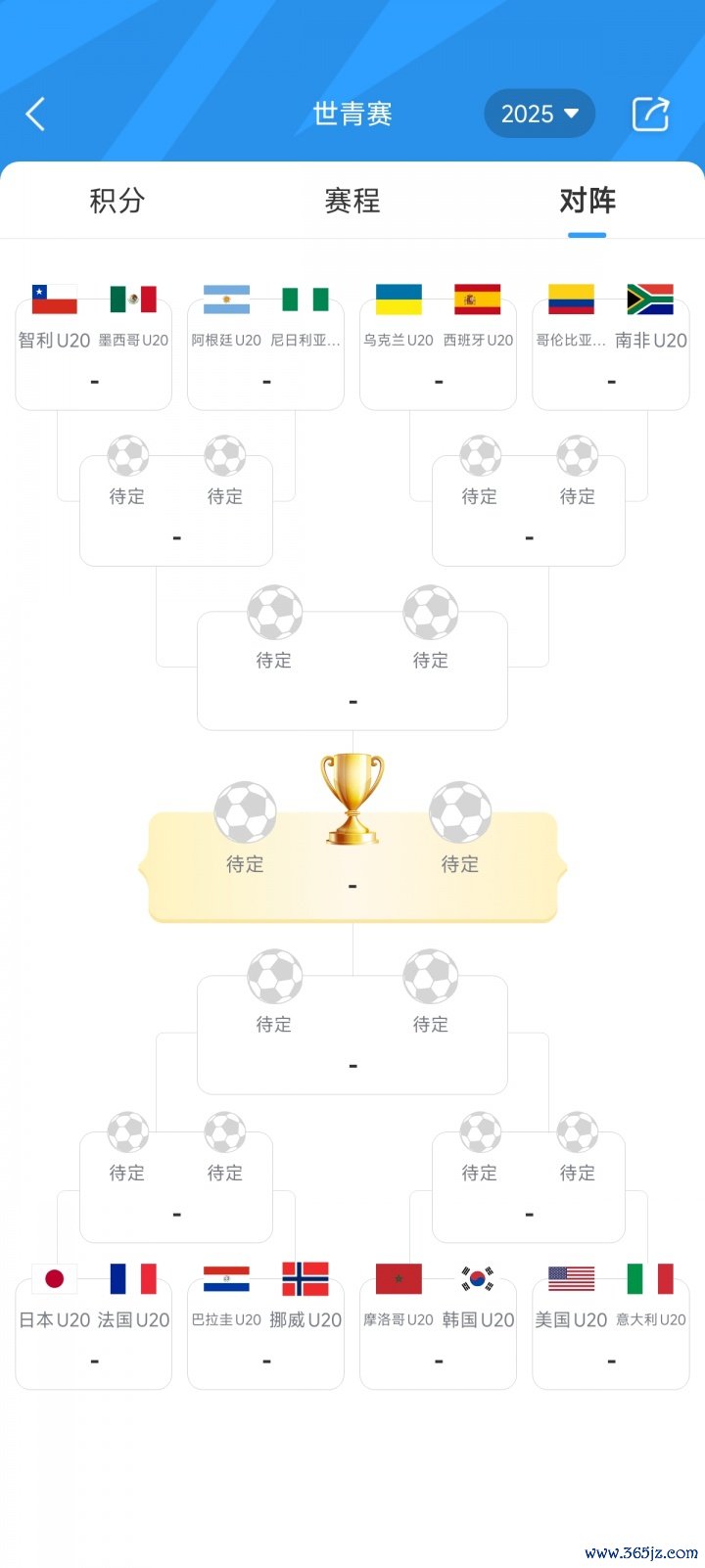Open the 巴拉圭U20 vs 挪威U20 match
This screenshot has height=1568, width=705.
coord(266,1331)
